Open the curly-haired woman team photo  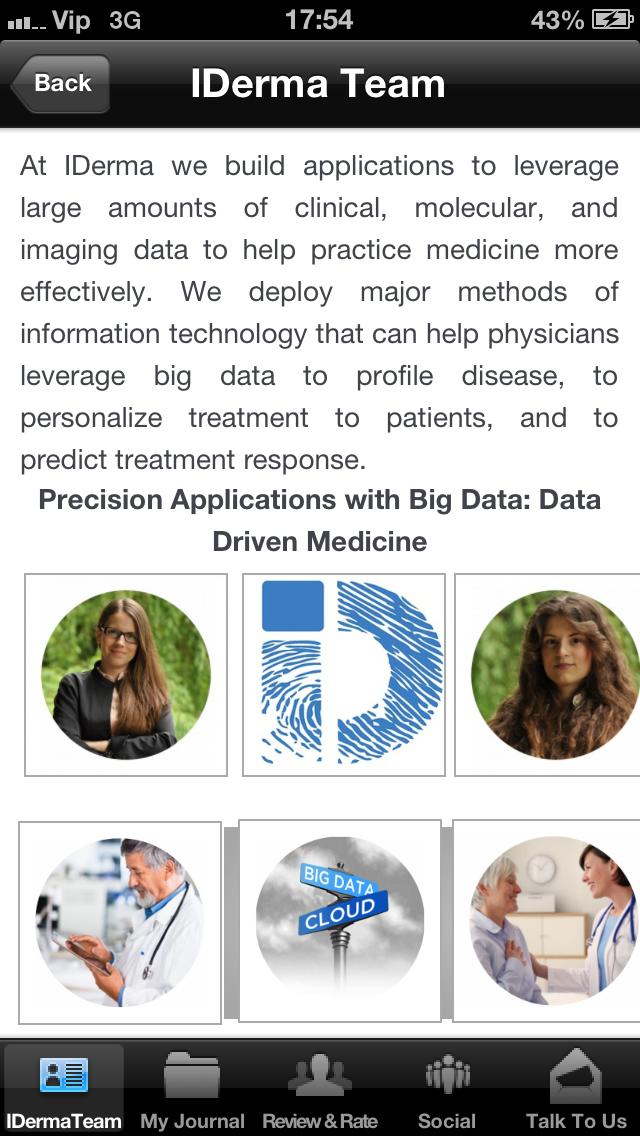pyautogui.click(x=552, y=675)
